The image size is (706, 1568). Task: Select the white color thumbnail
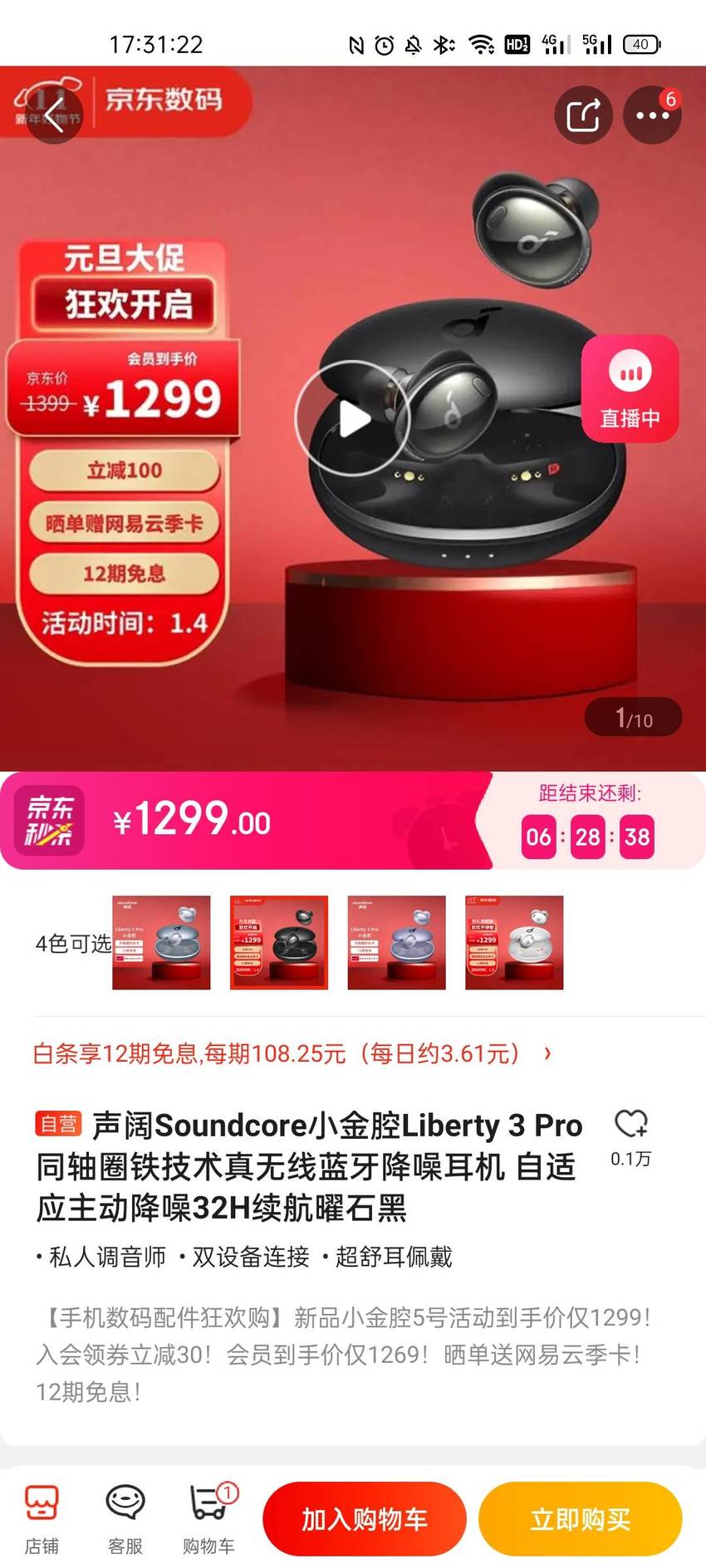(x=515, y=942)
